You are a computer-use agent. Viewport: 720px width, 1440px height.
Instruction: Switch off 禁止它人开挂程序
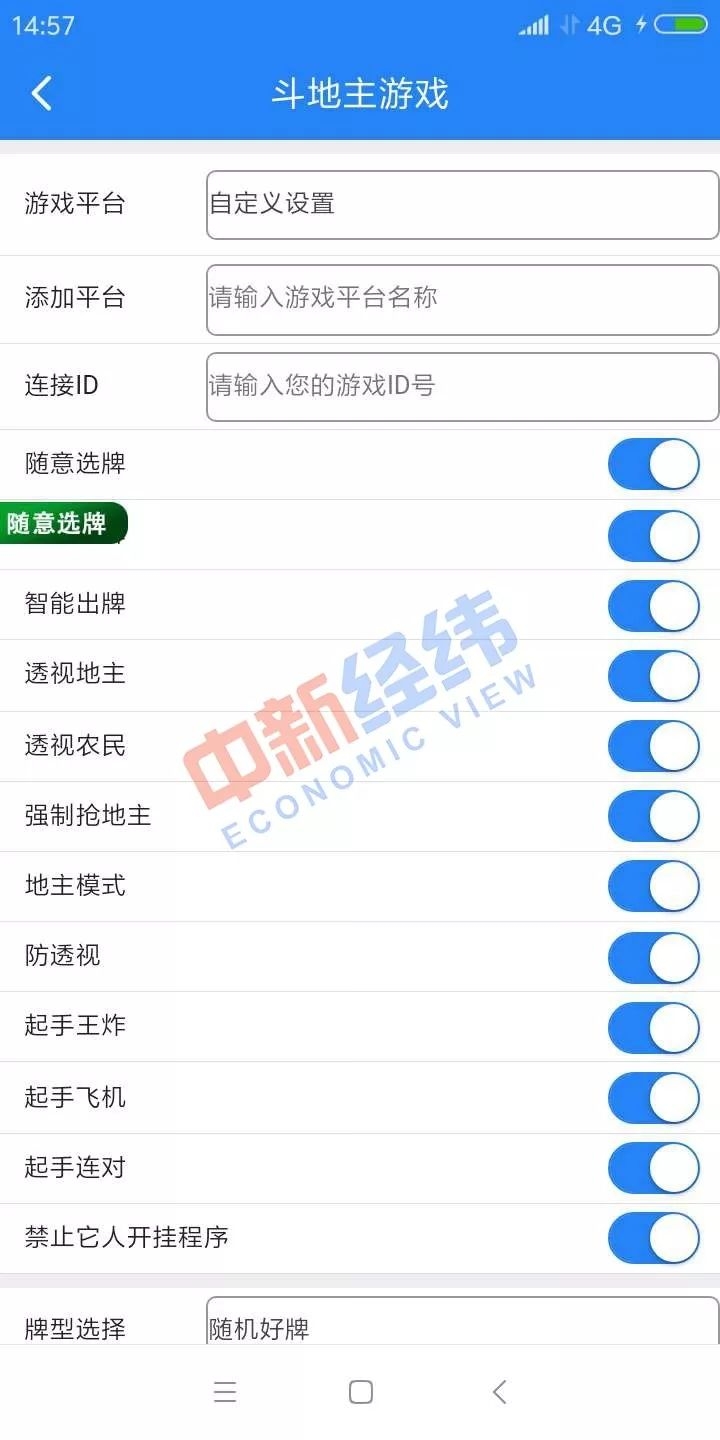653,1238
